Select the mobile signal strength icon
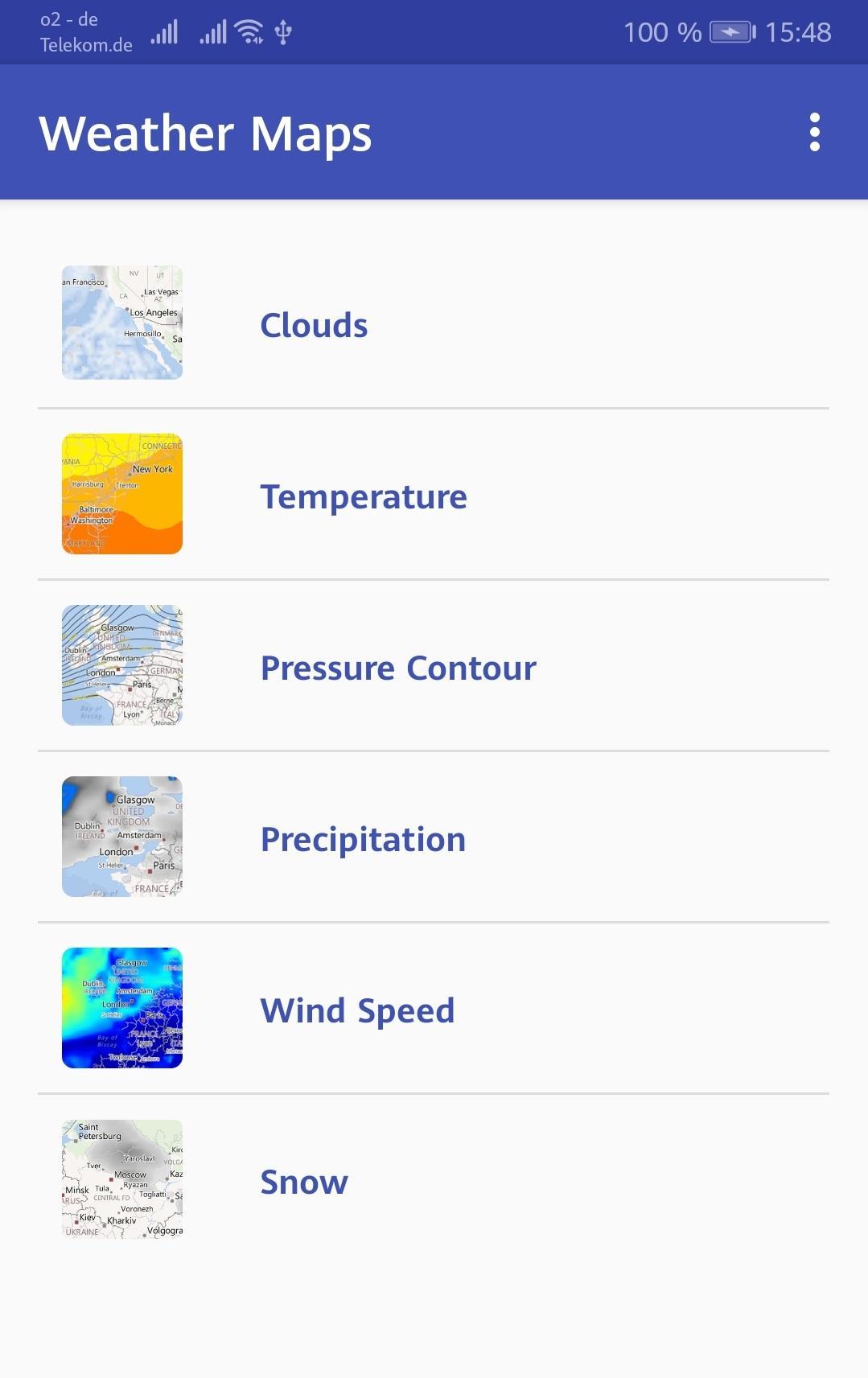868x1378 pixels. 167,31
